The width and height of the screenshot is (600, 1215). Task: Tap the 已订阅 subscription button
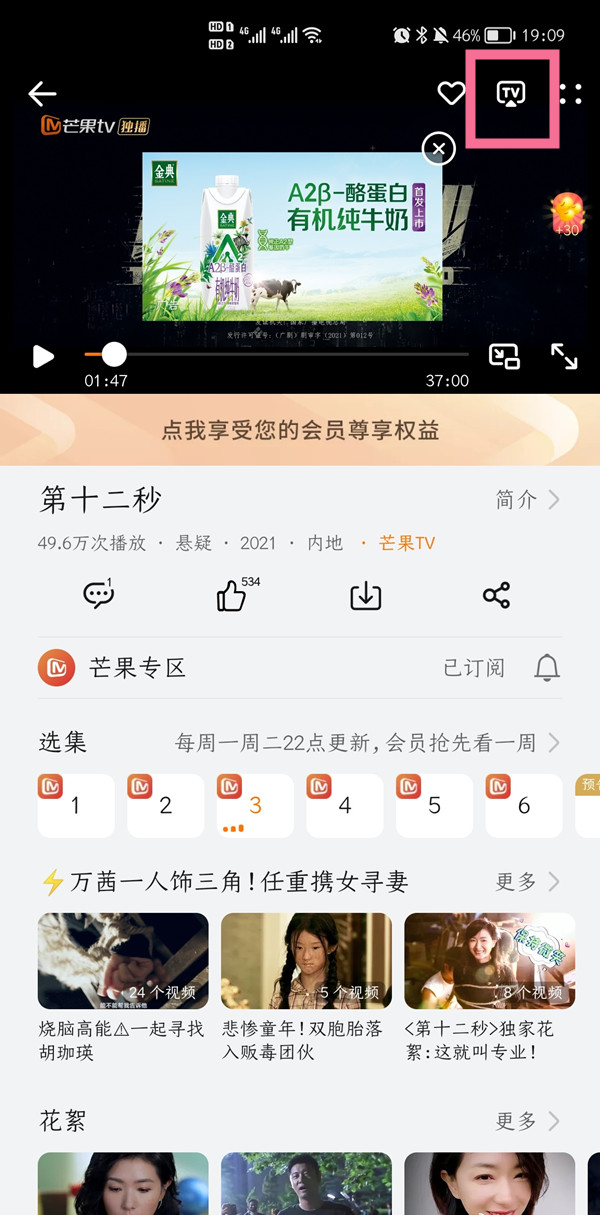click(x=474, y=668)
